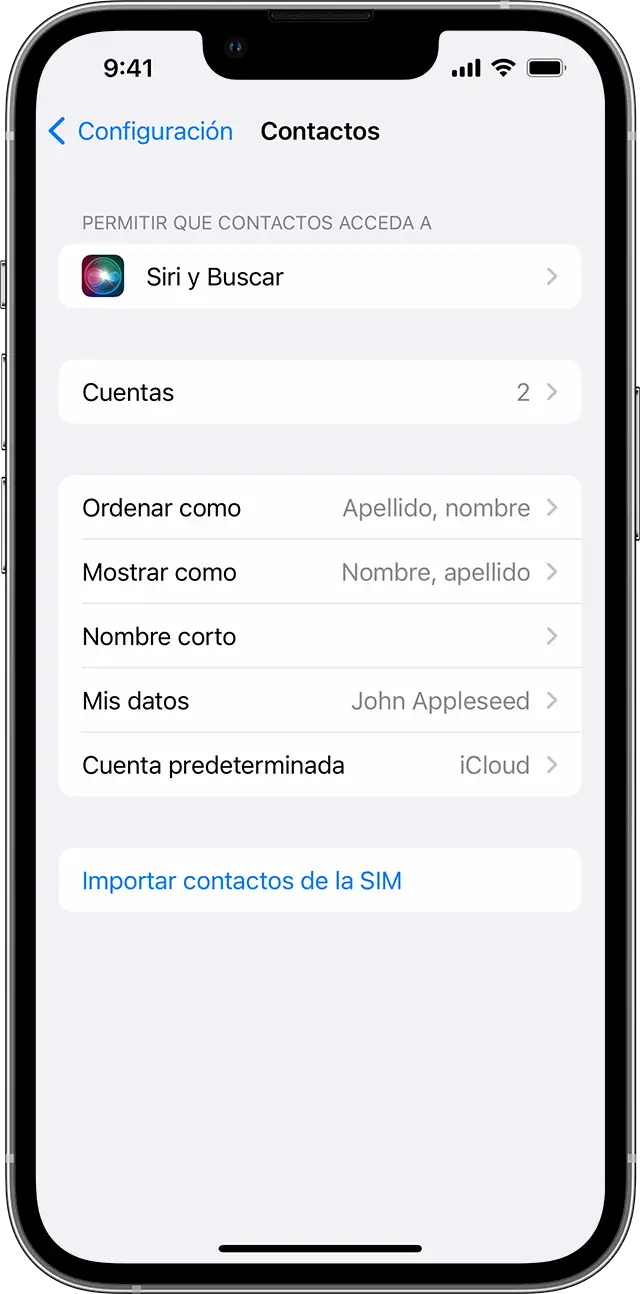Image resolution: width=640 pixels, height=1294 pixels.
Task: Open the Cuentas row
Action: pos(320,392)
